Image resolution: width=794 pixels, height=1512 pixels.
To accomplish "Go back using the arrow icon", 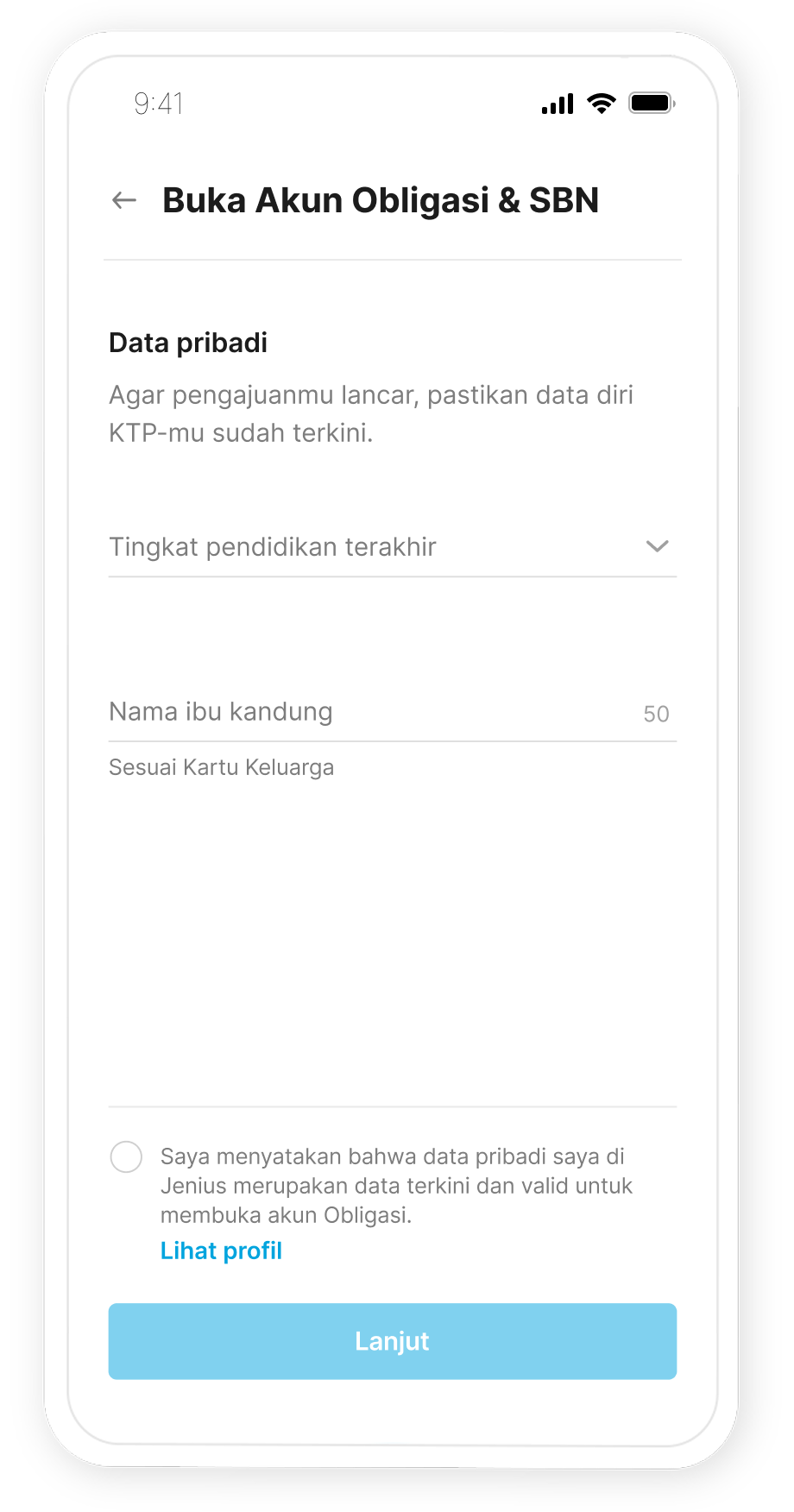I will (x=124, y=201).
